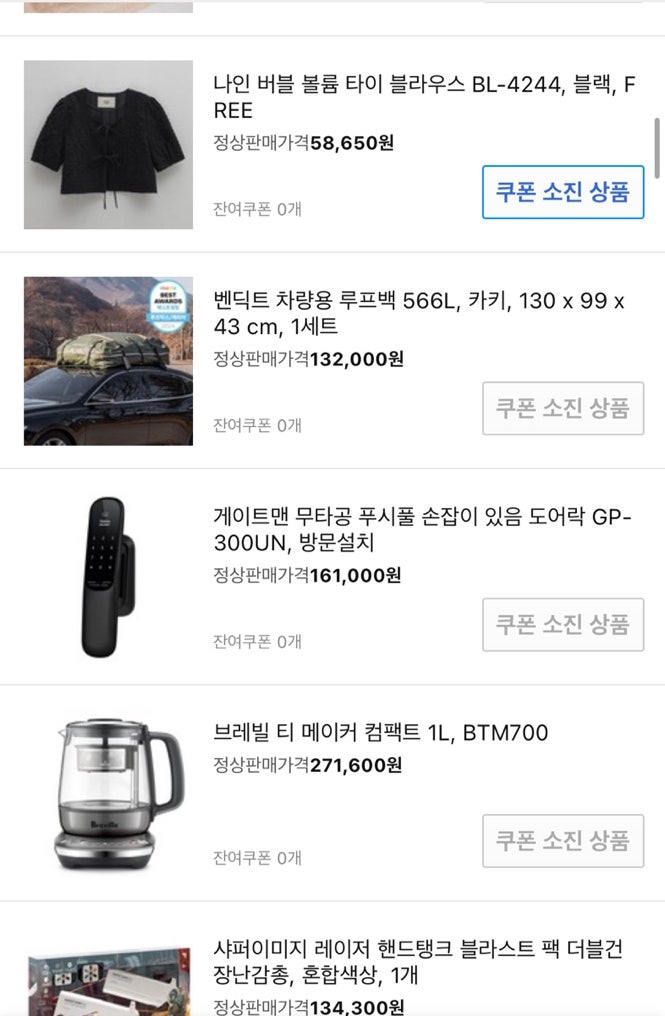Tap 쿠폰 소진 상품 button for 게이트맨 도어락
Image resolution: width=665 pixels, height=1016 pixels.
(563, 624)
